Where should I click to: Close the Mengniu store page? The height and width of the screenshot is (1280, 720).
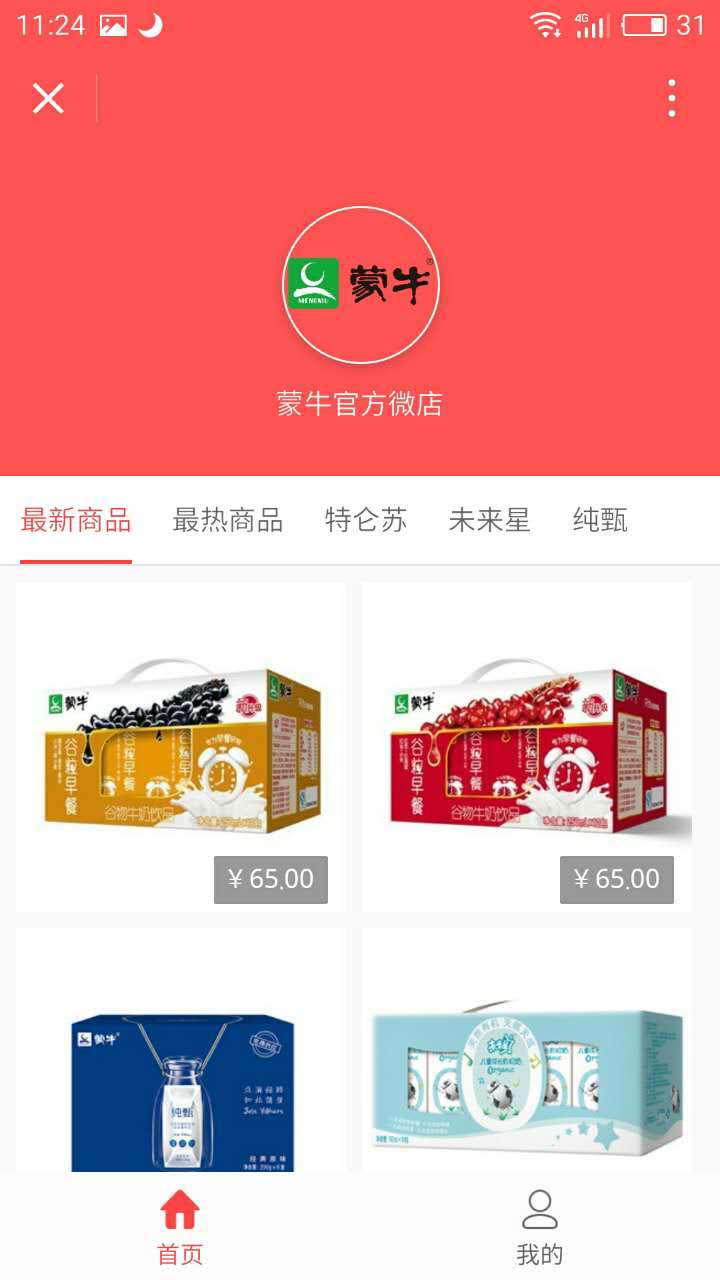48,99
